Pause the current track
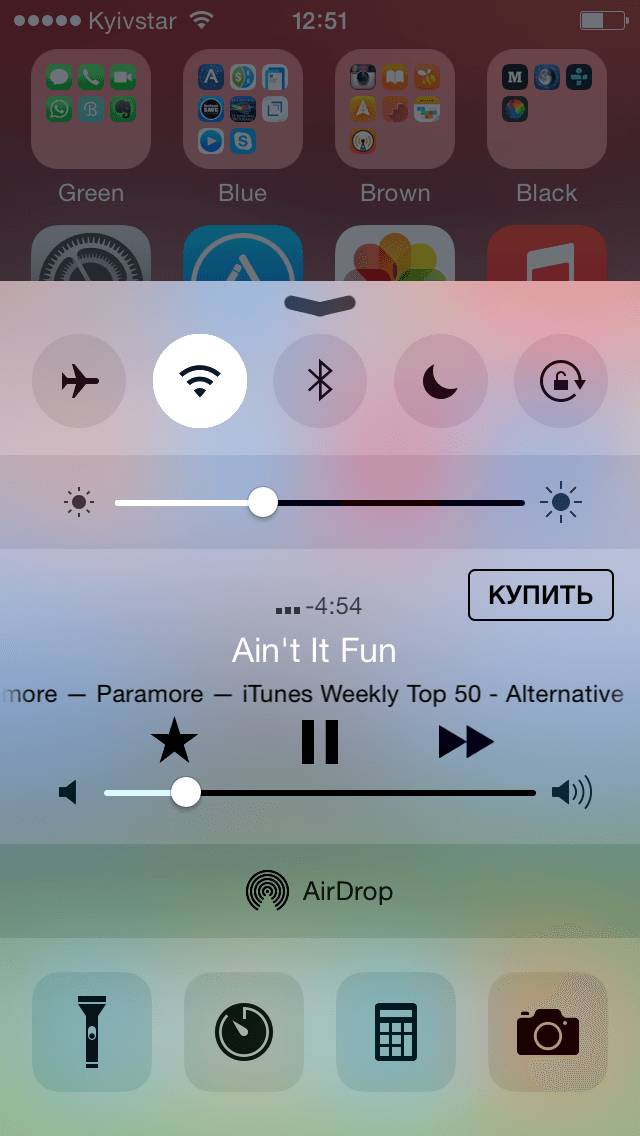The height and width of the screenshot is (1136, 640). click(320, 742)
